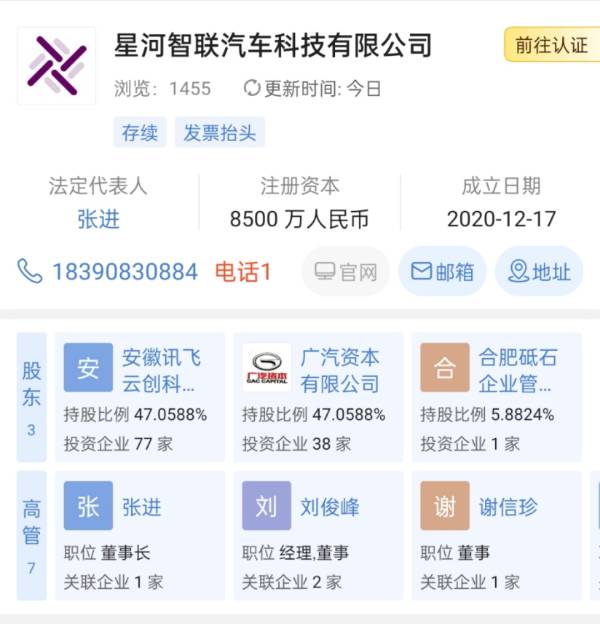Open the 股东 3 section tab
The image size is (600, 624).
32,397
